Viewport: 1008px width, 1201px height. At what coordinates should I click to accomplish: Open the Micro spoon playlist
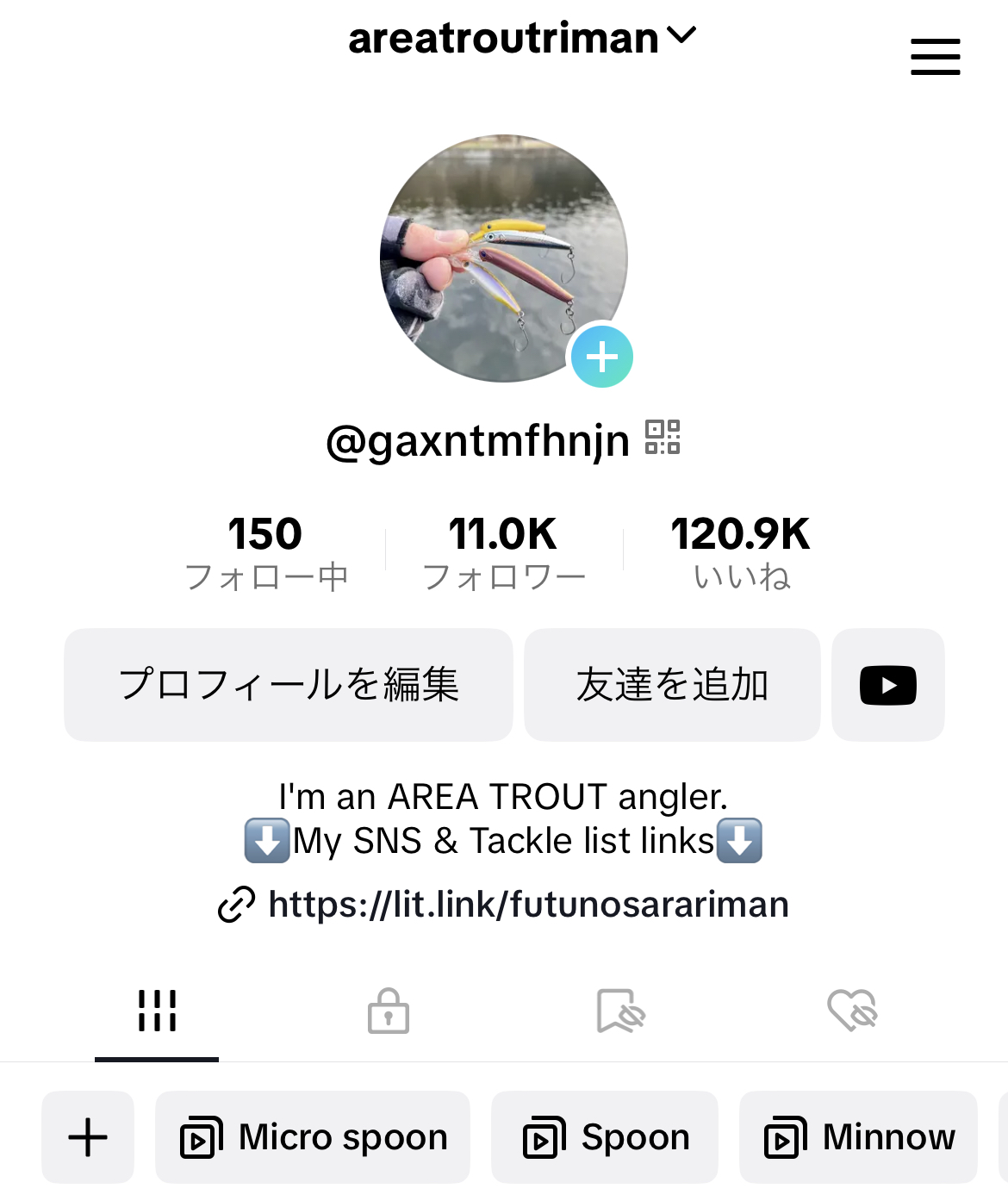(313, 1137)
